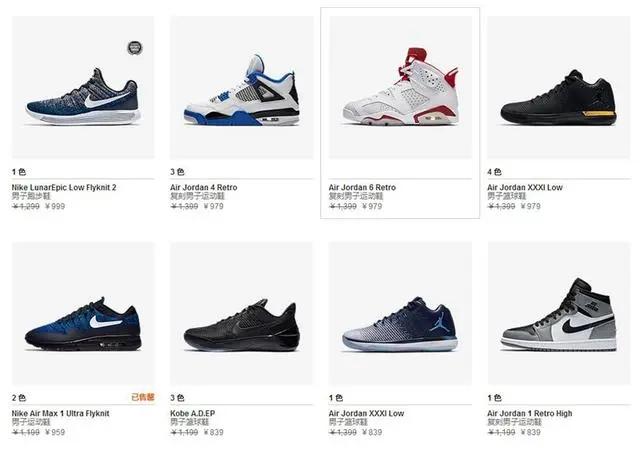View the Air Jordan 4 Retro shoe
Viewport: 640px width, 450px height.
pyautogui.click(x=242, y=95)
